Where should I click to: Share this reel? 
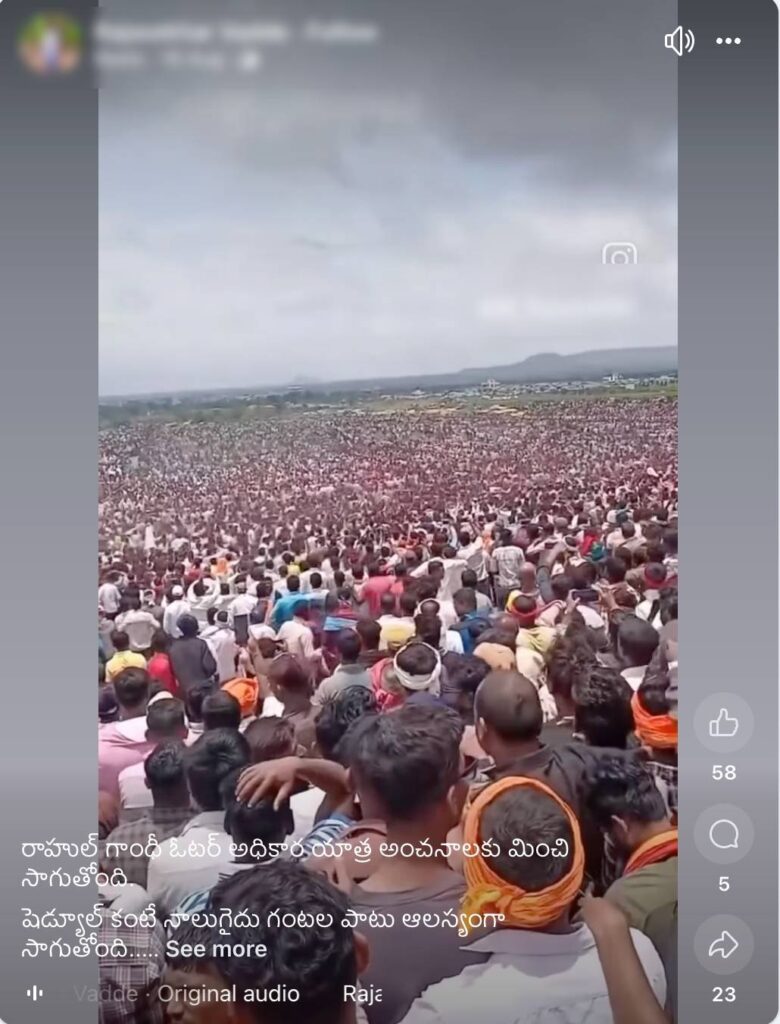click(x=723, y=944)
